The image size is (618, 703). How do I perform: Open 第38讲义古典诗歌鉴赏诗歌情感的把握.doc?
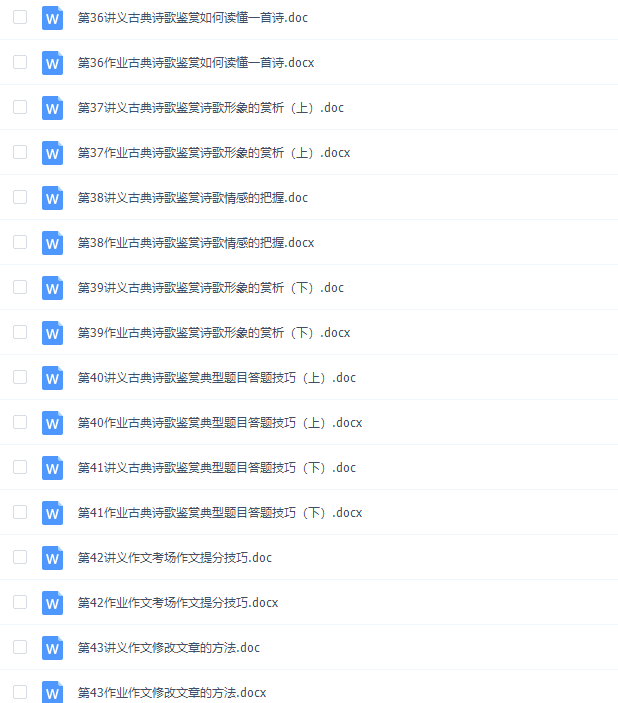coord(192,198)
